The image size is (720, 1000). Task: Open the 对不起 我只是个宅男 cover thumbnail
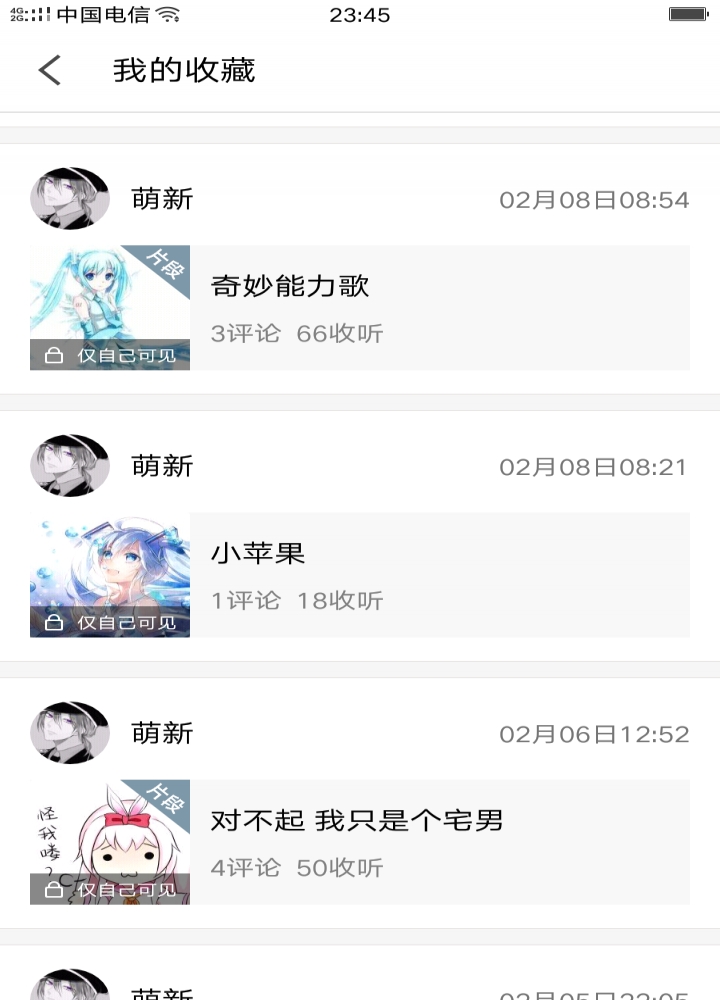coord(110,841)
